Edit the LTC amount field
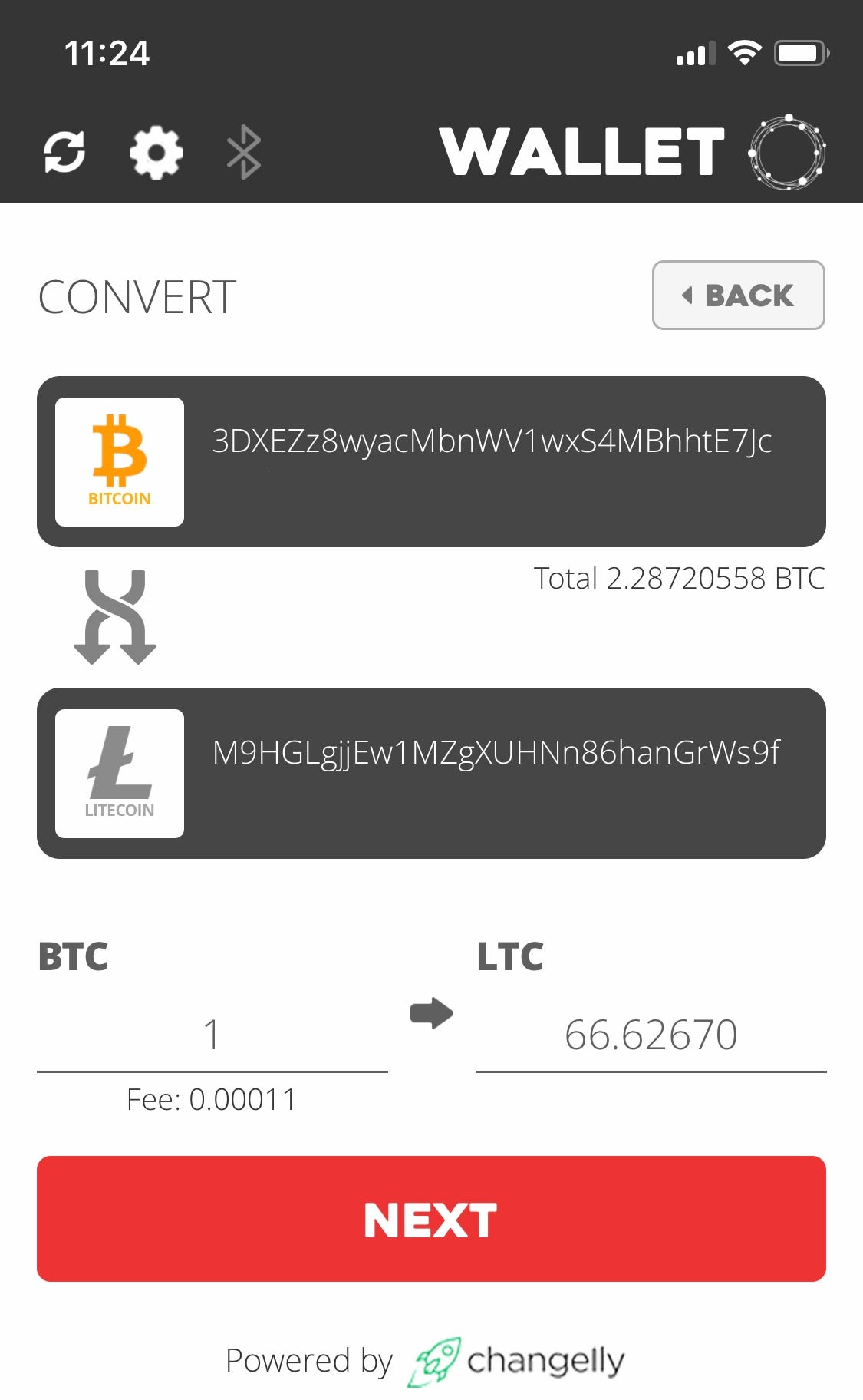This screenshot has height=1400, width=863. 651,1035
